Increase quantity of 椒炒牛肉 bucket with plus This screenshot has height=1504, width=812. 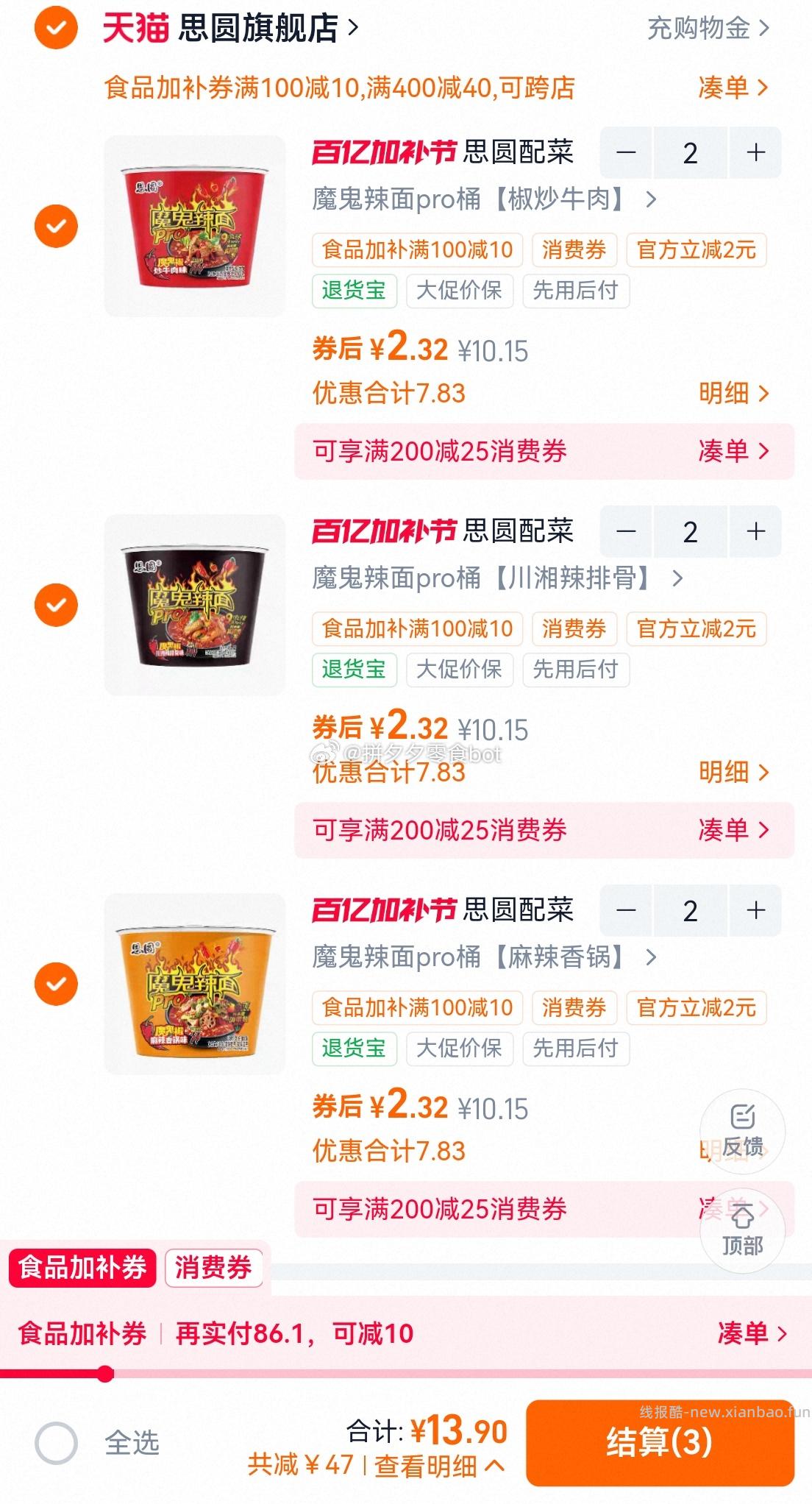point(754,152)
